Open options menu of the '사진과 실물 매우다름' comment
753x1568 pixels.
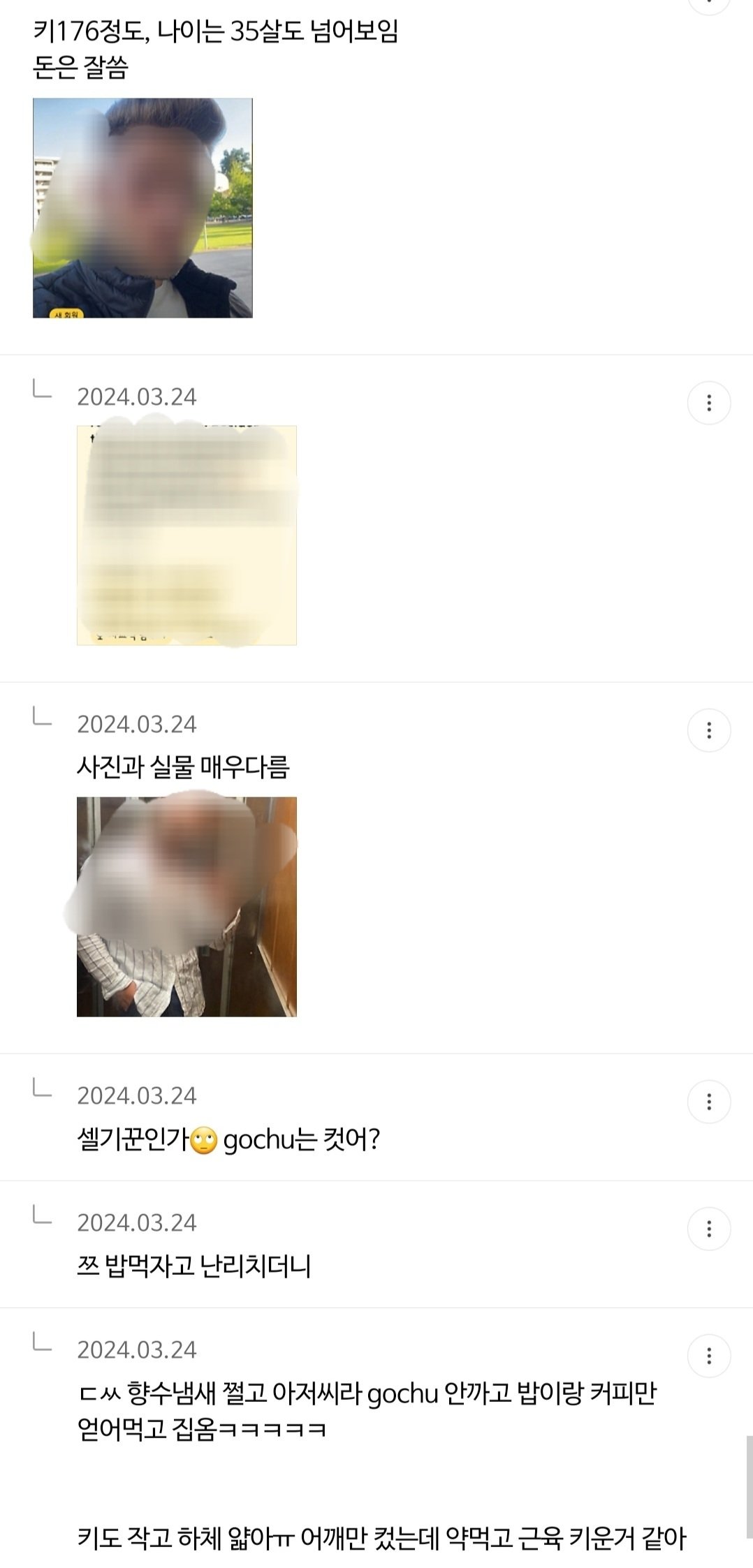point(709,729)
